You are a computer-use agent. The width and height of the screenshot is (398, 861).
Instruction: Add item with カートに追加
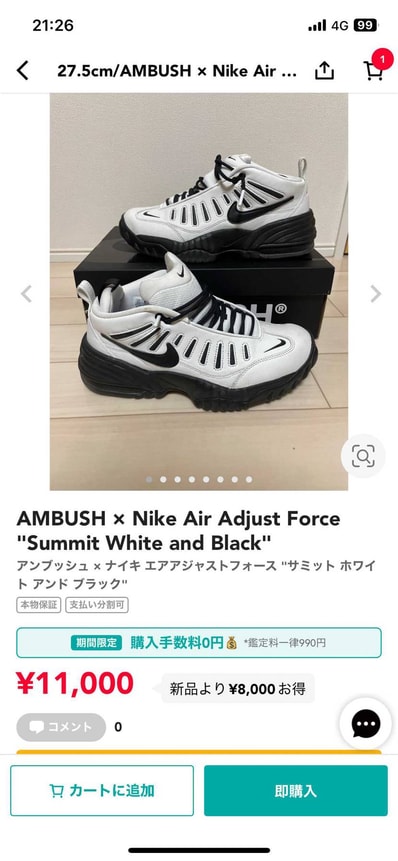[x=102, y=791]
